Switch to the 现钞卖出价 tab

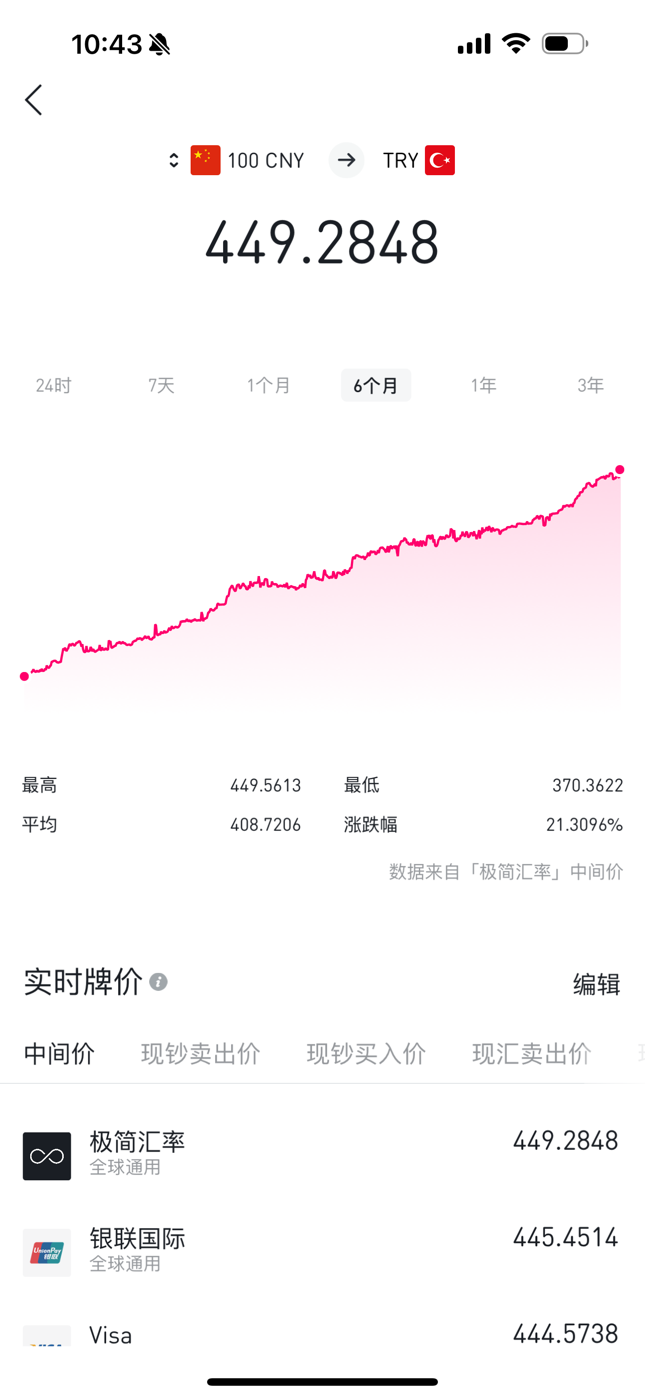tap(201, 1054)
